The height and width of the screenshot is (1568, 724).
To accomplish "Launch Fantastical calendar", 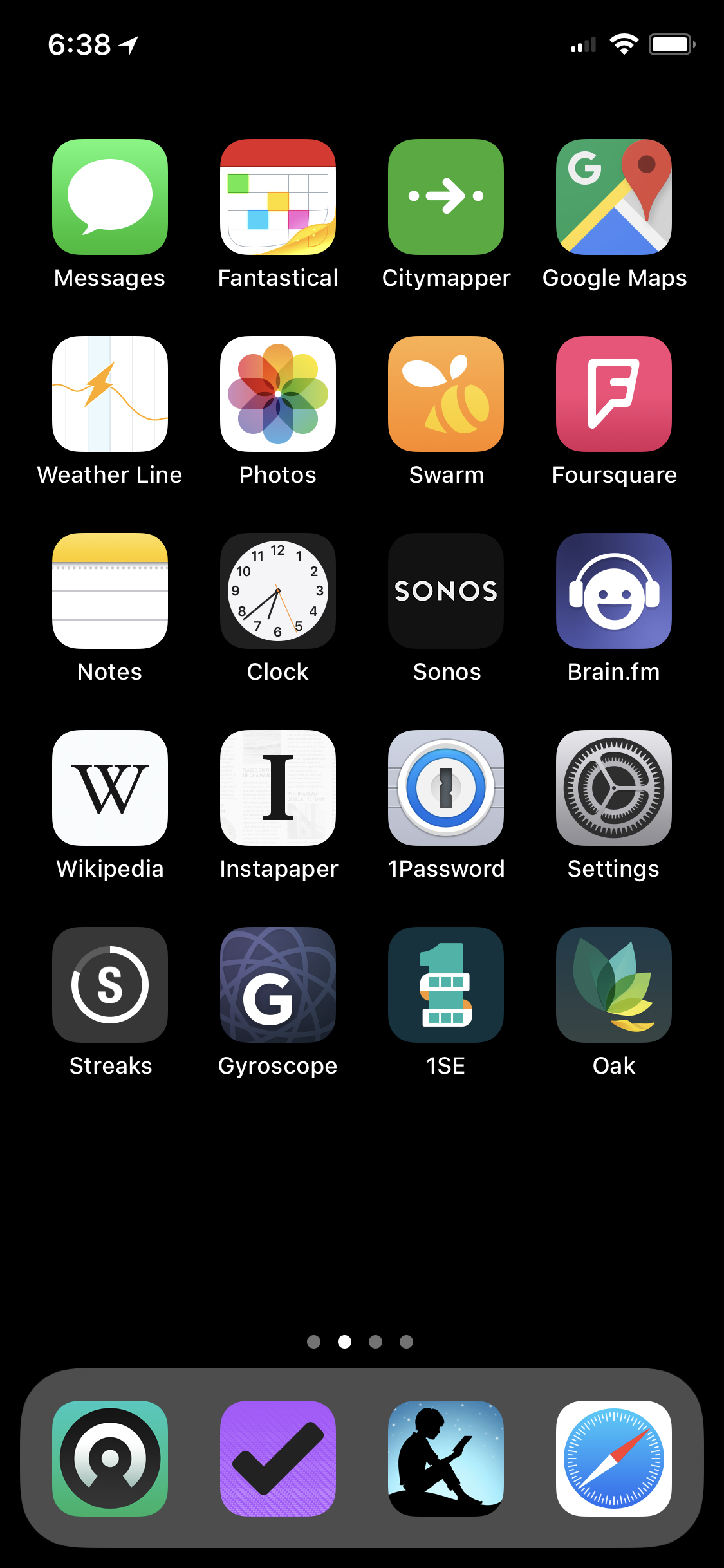I will click(278, 197).
